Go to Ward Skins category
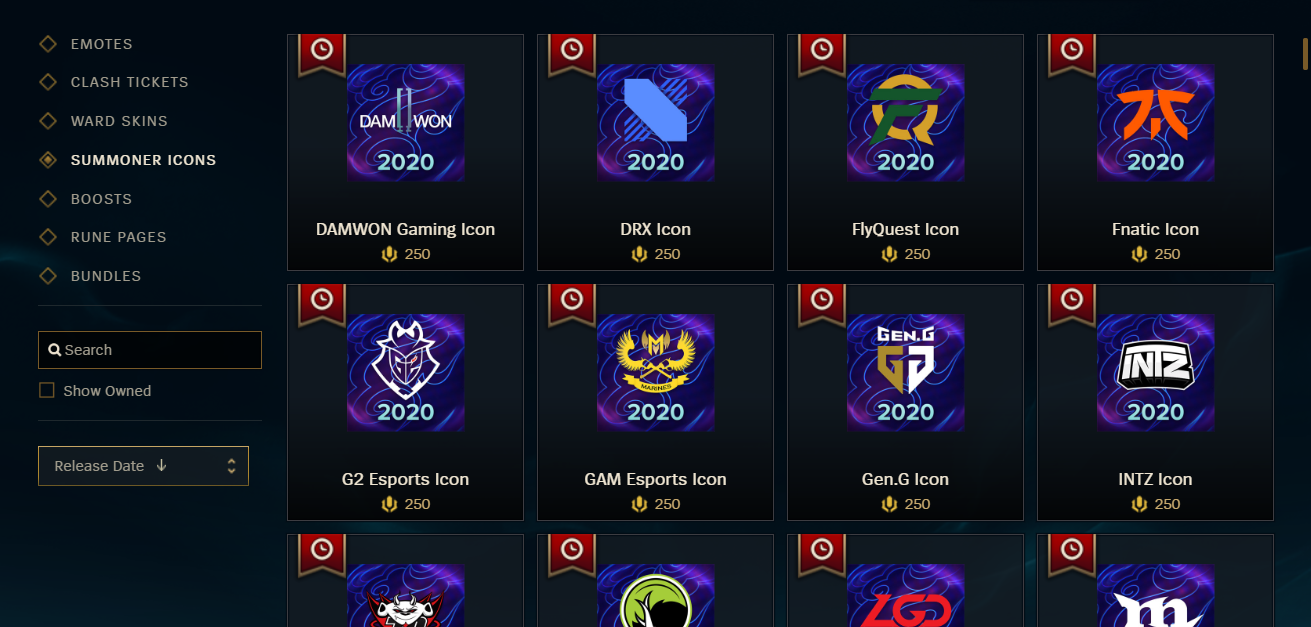 [x=118, y=121]
